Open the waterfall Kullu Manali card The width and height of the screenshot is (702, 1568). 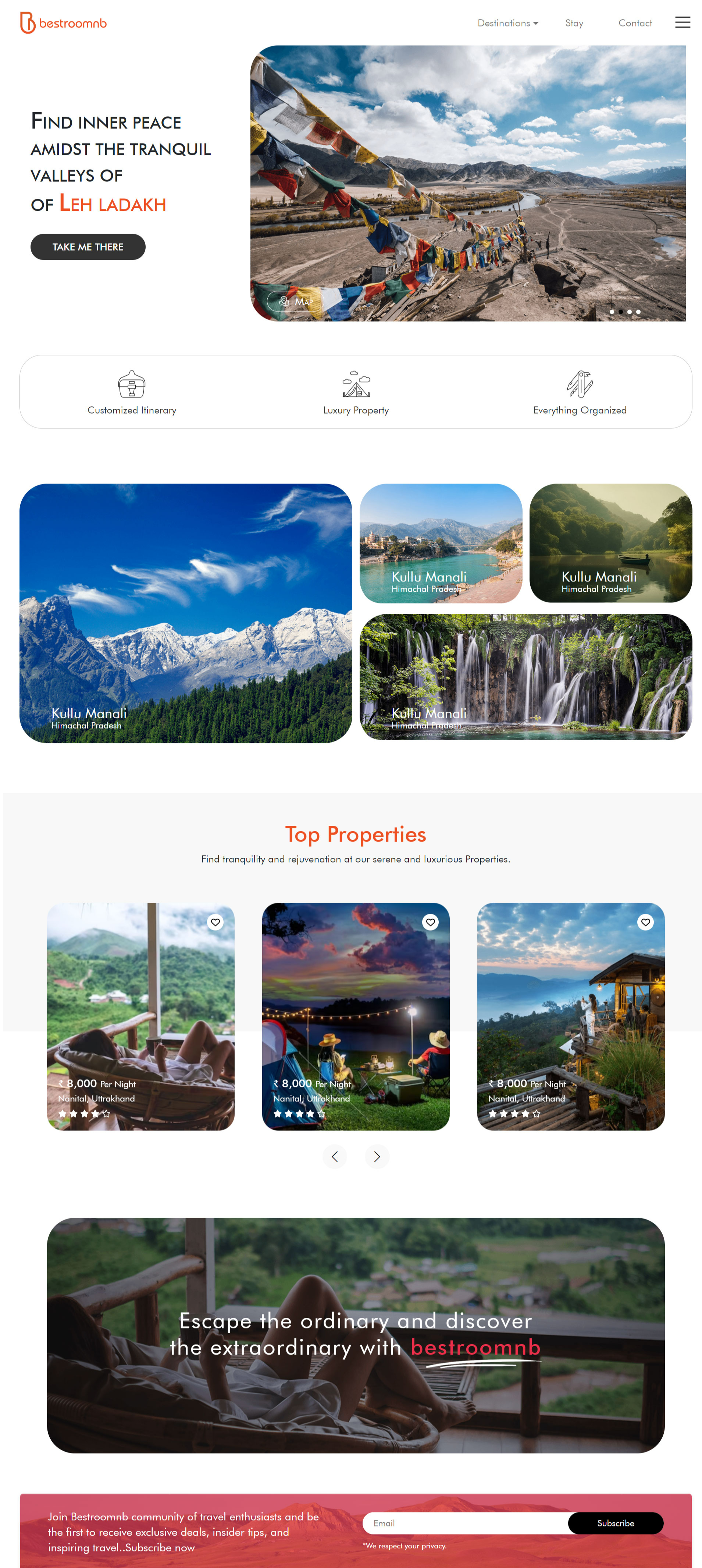pos(525,676)
